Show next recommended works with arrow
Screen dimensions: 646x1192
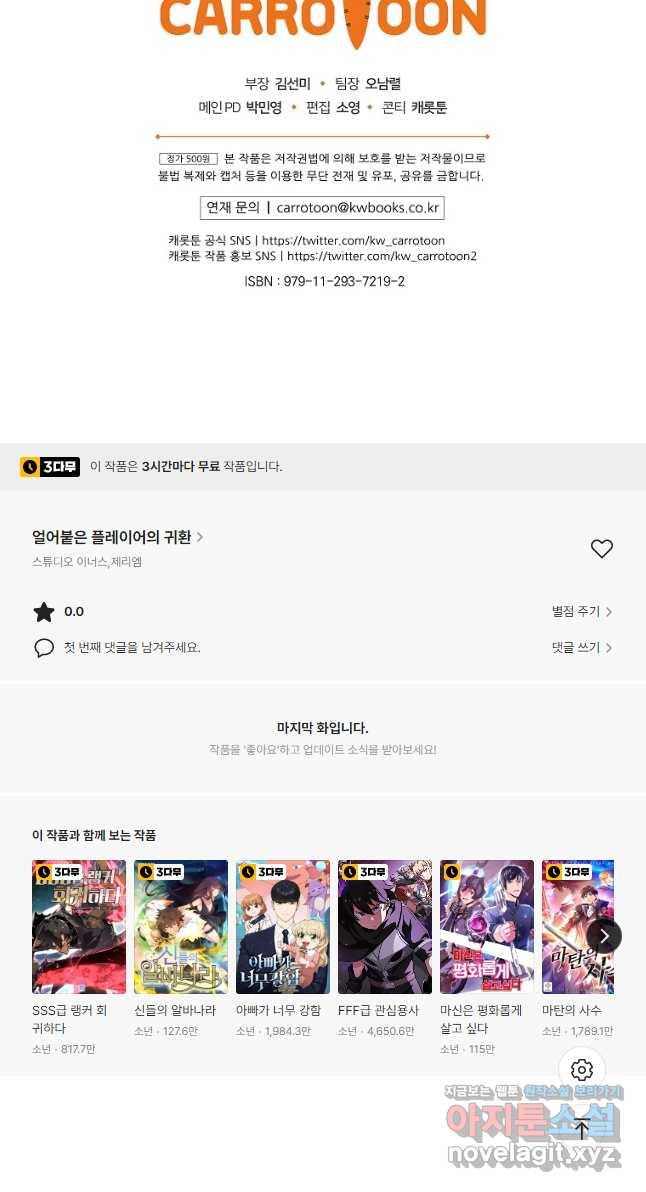click(604, 936)
